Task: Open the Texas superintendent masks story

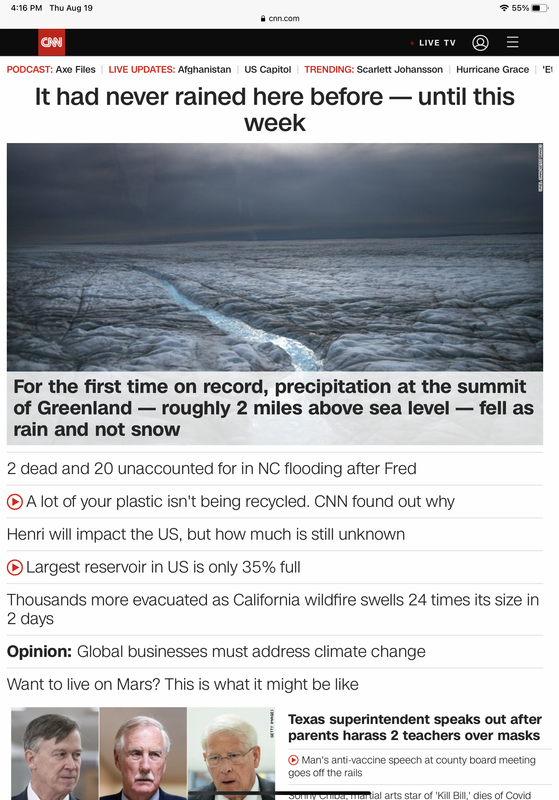Action: 414,727
